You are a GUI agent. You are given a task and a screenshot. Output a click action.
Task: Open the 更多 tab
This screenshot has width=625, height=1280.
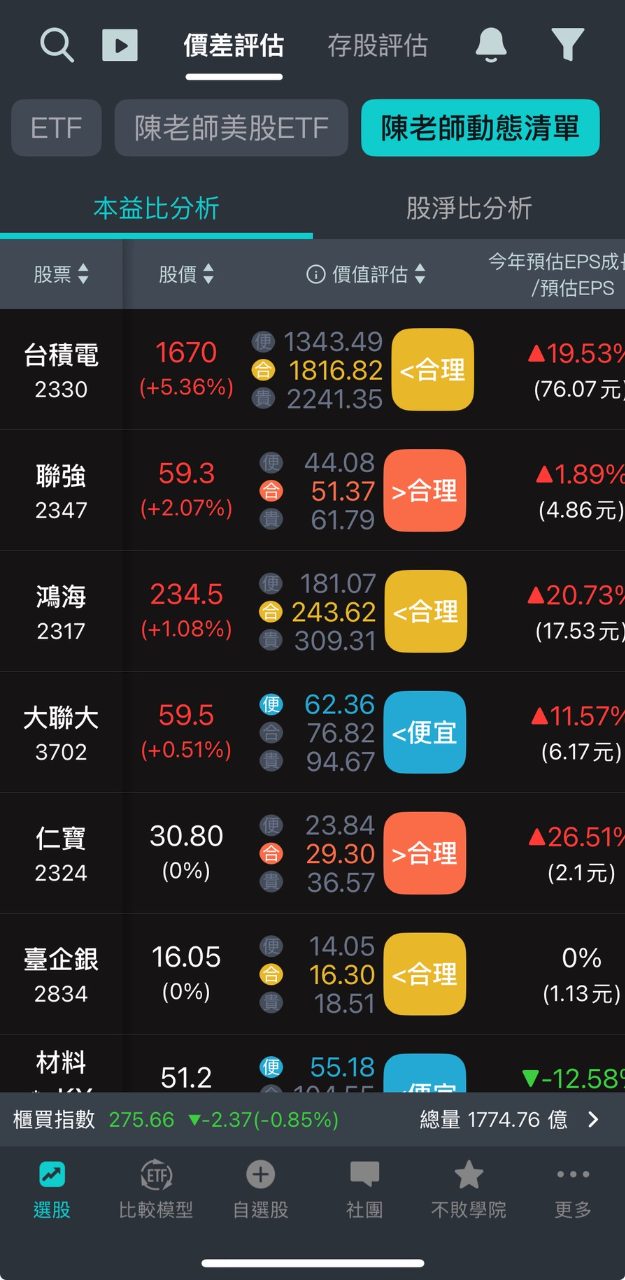pyautogui.click(x=573, y=1190)
